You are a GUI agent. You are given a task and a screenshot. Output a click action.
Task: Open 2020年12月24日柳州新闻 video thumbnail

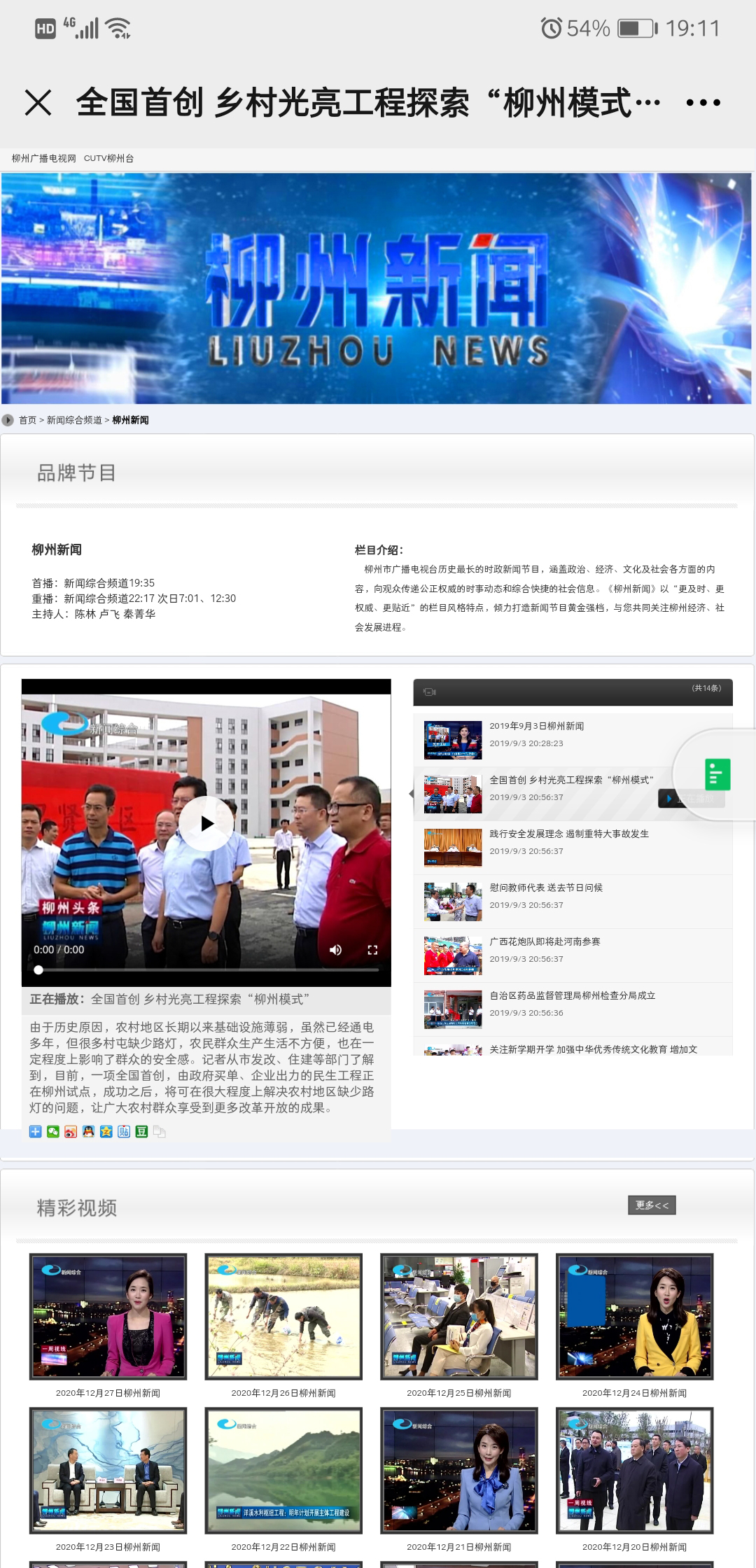click(x=634, y=1316)
